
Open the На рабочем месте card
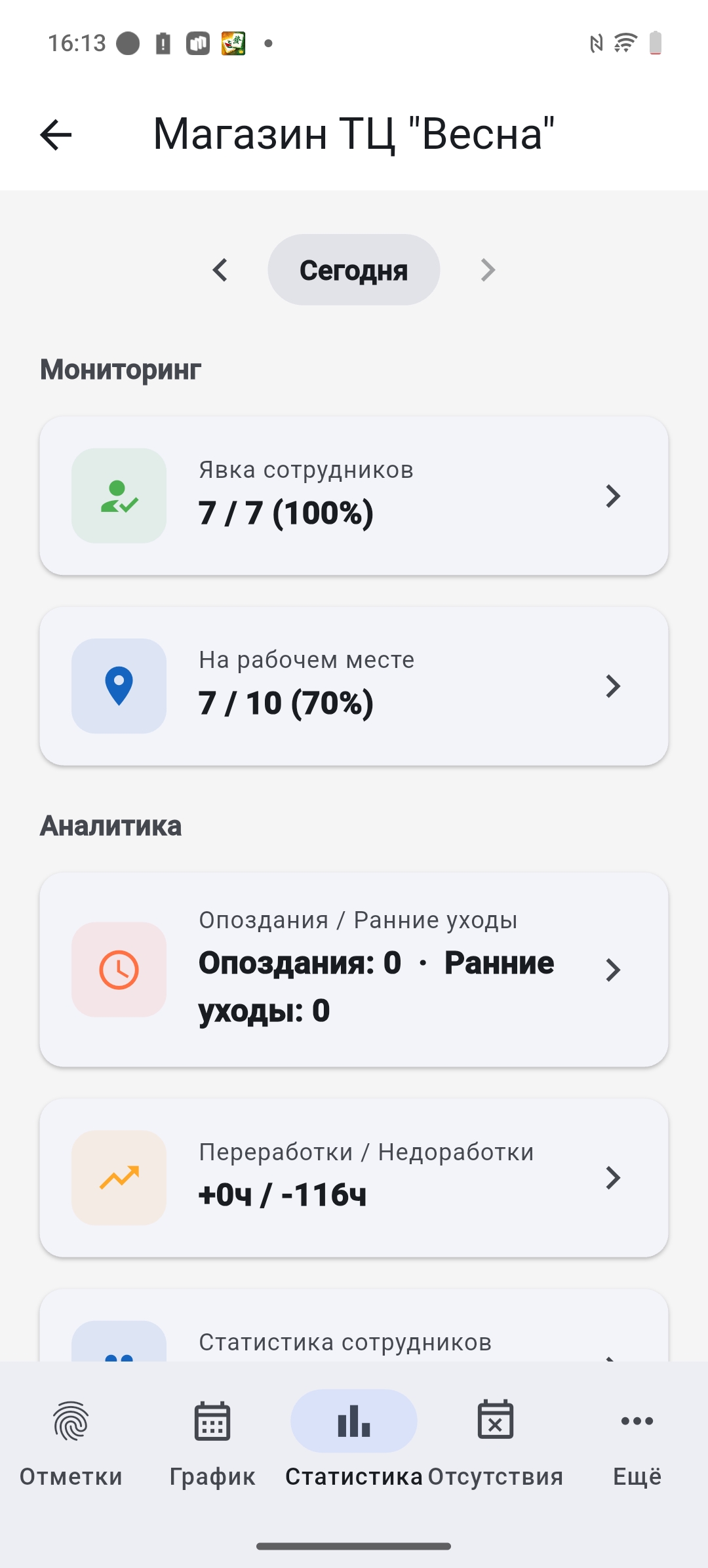click(353, 686)
